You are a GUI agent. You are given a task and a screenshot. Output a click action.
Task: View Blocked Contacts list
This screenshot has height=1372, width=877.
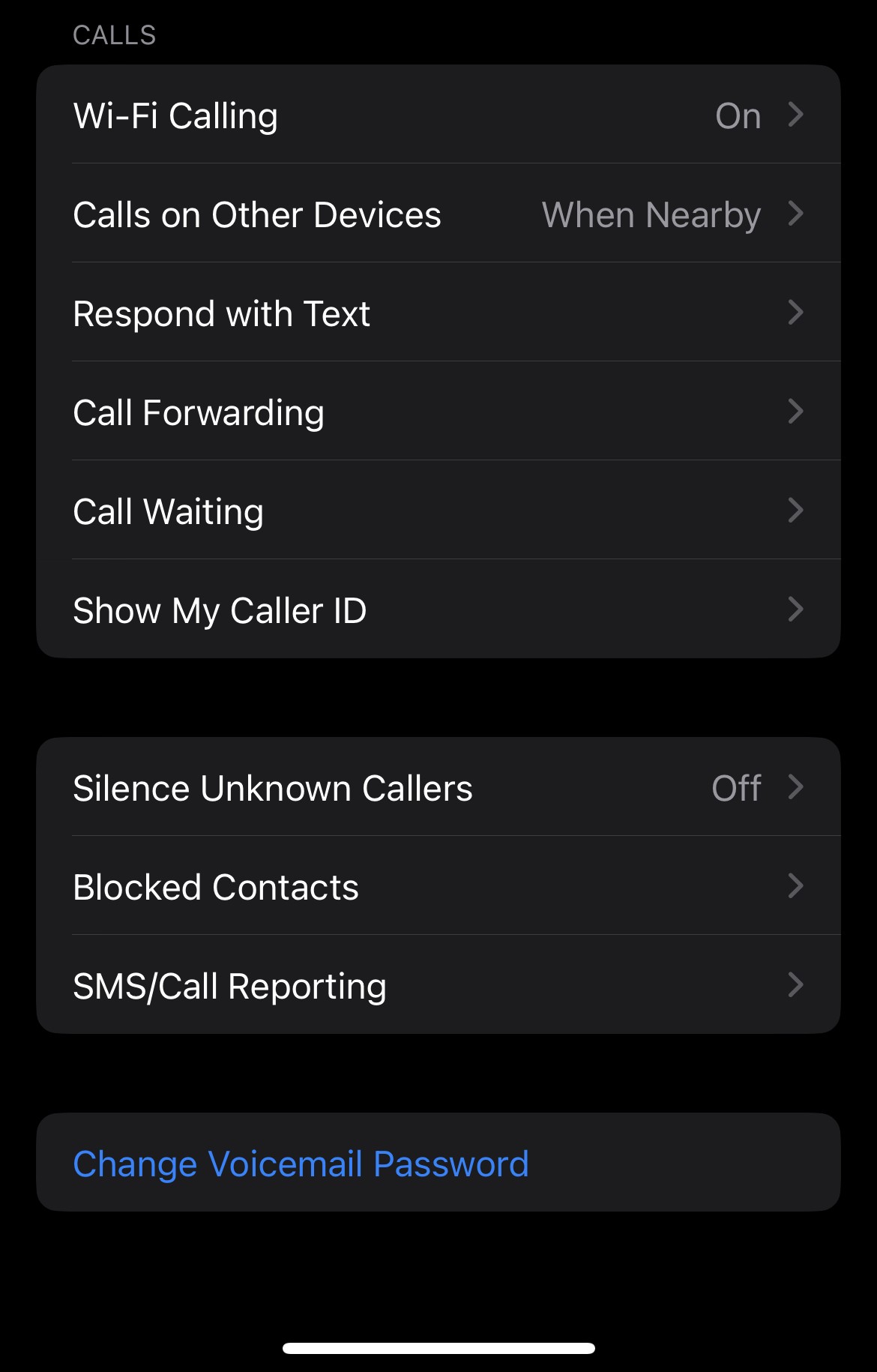(x=438, y=887)
